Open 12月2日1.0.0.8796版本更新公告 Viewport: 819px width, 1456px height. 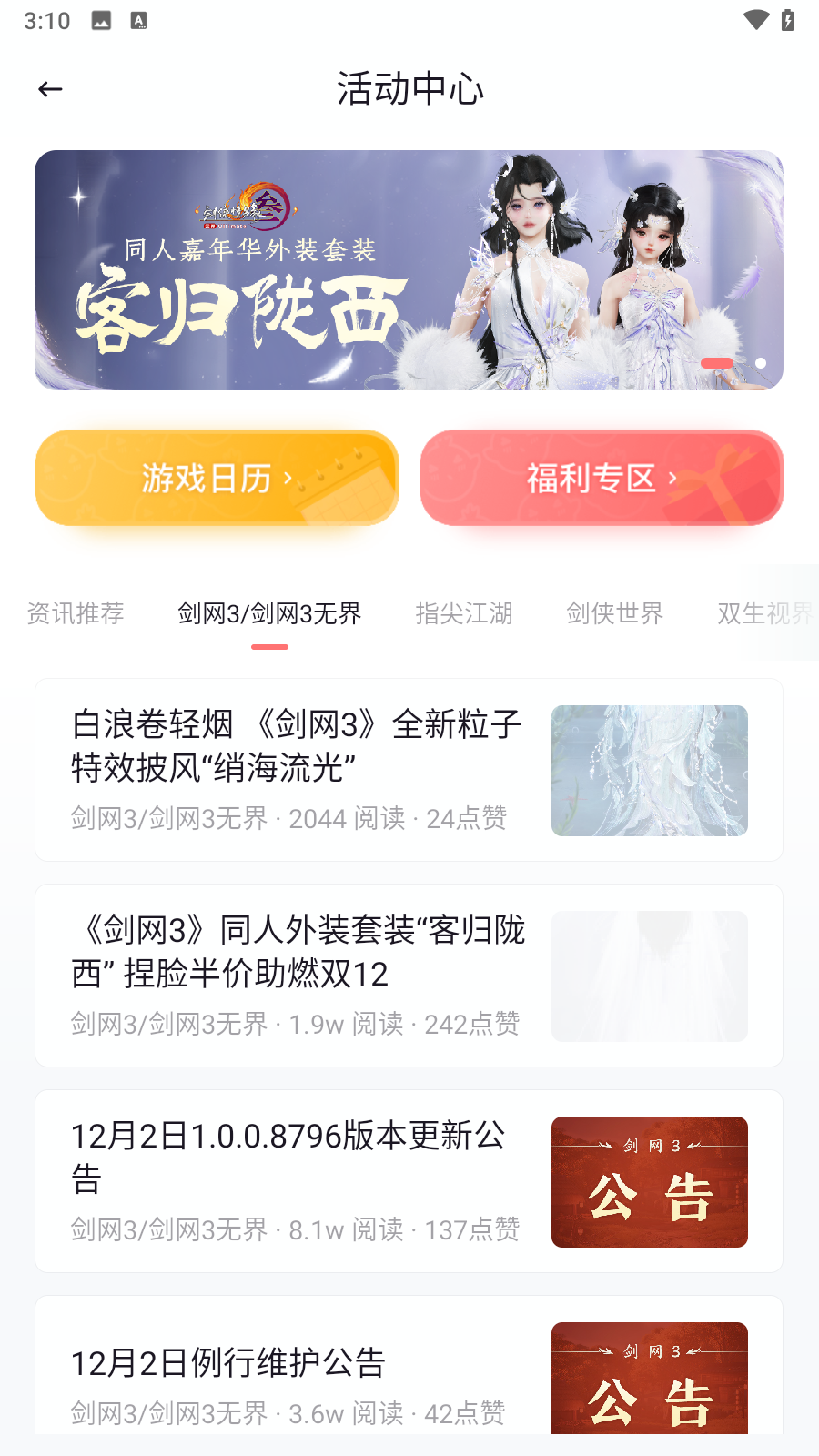coord(409,1181)
